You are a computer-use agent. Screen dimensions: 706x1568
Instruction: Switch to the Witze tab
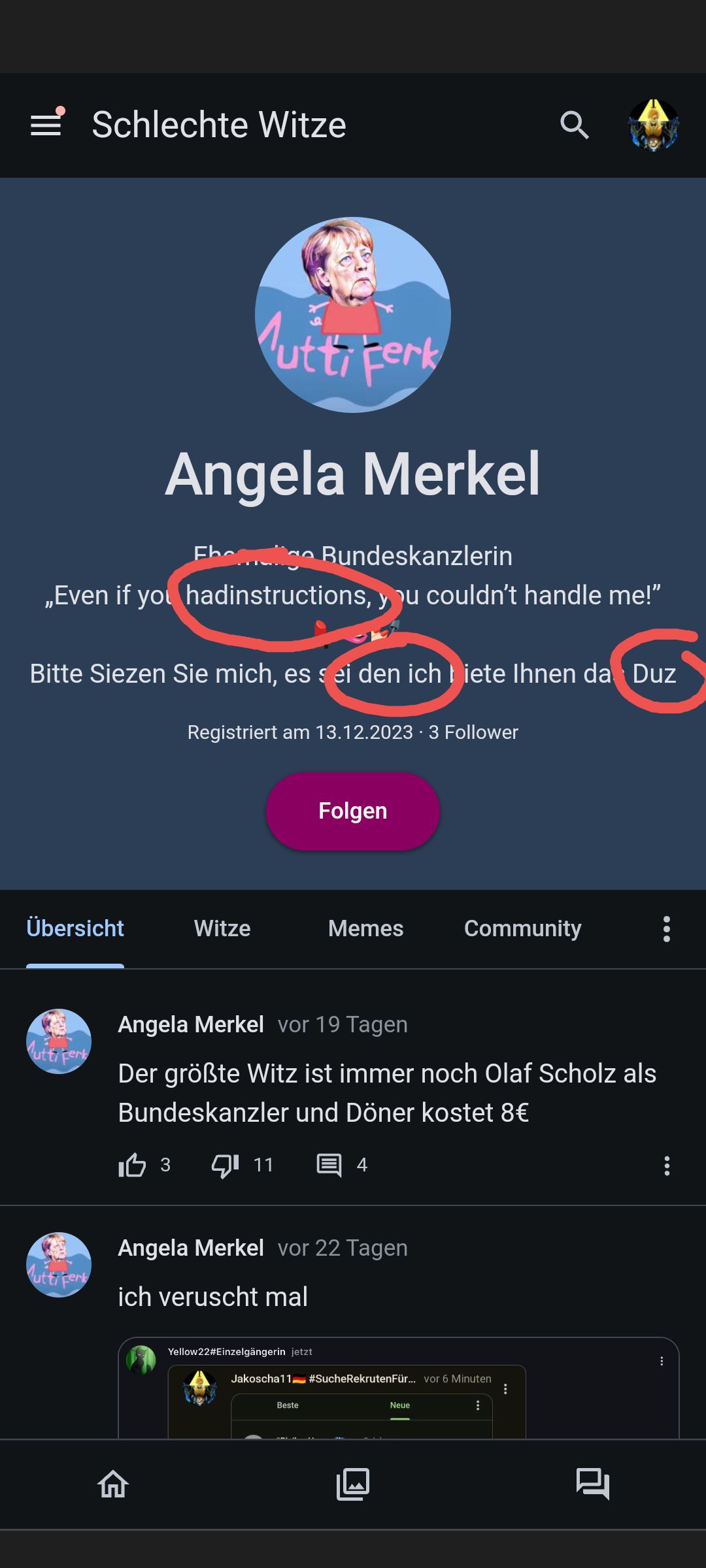pos(222,928)
